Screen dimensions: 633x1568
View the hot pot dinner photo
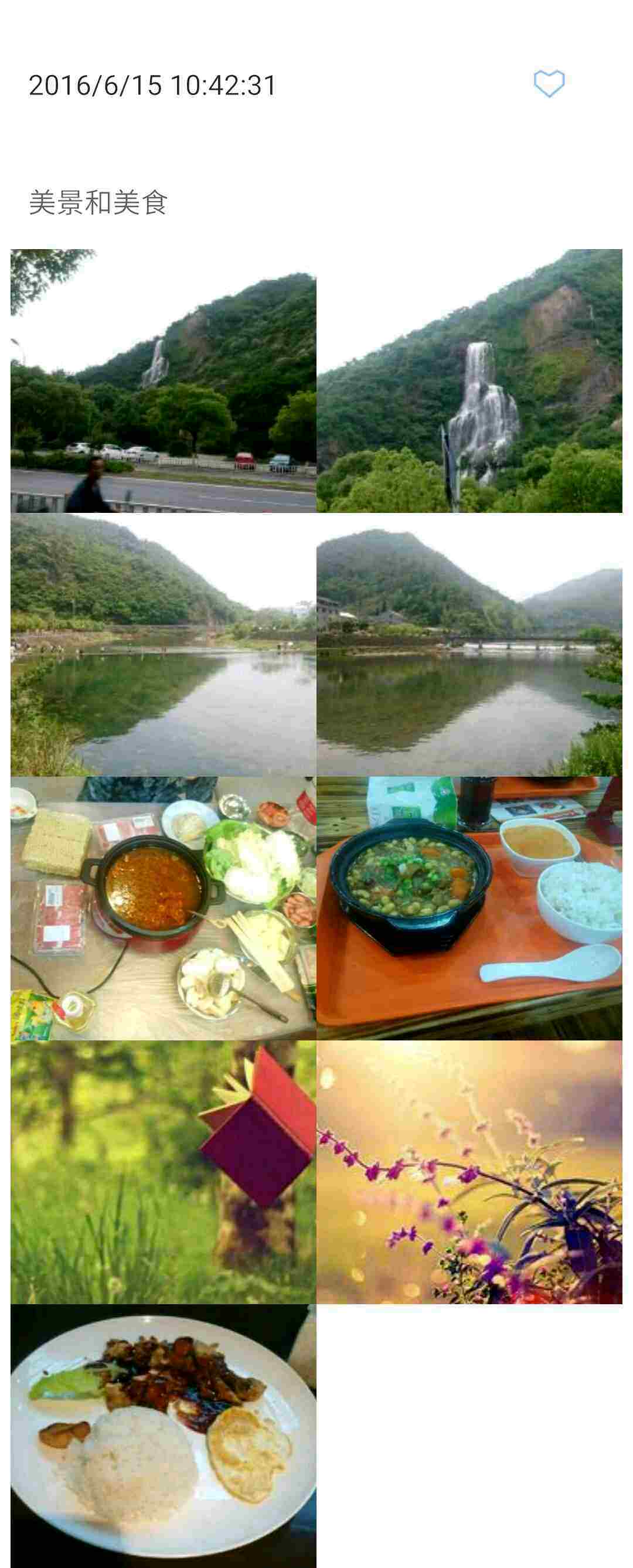click(x=163, y=907)
